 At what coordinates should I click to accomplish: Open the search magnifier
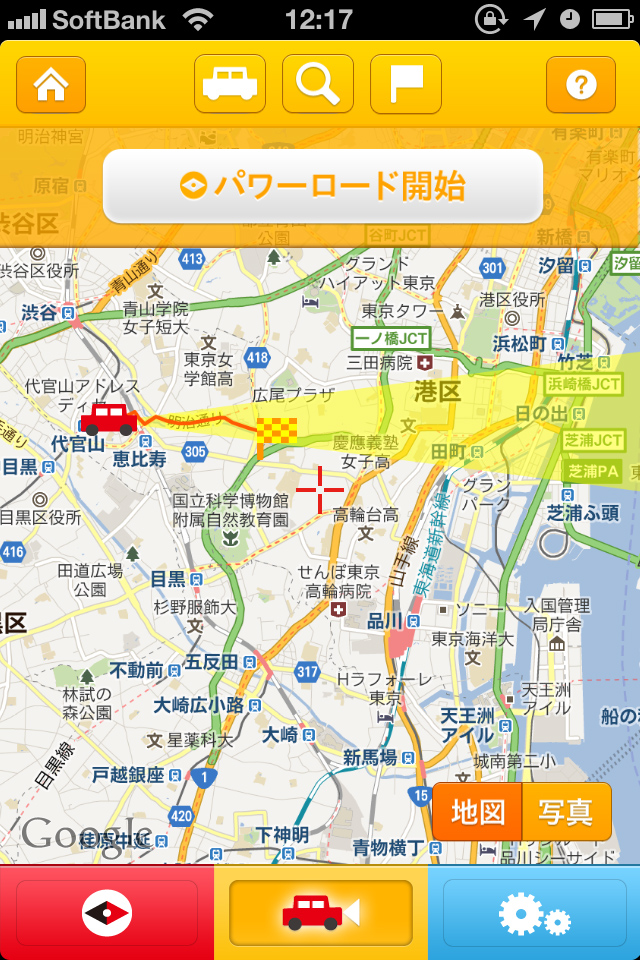[318, 84]
